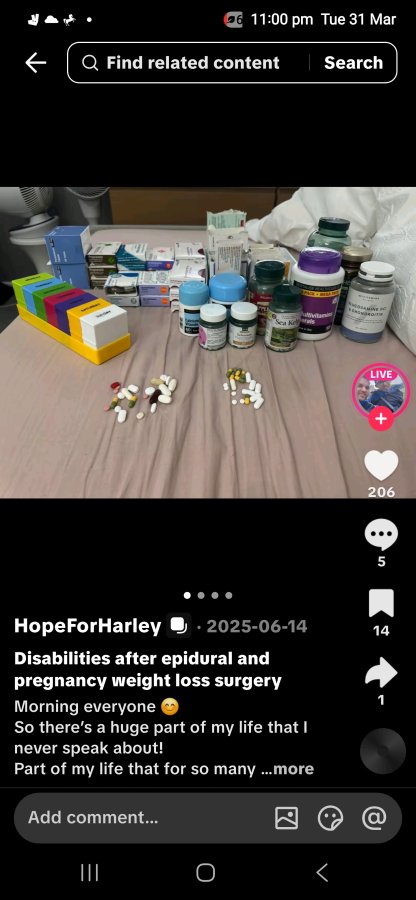
Task: Tap the system home button
Action: point(205,873)
